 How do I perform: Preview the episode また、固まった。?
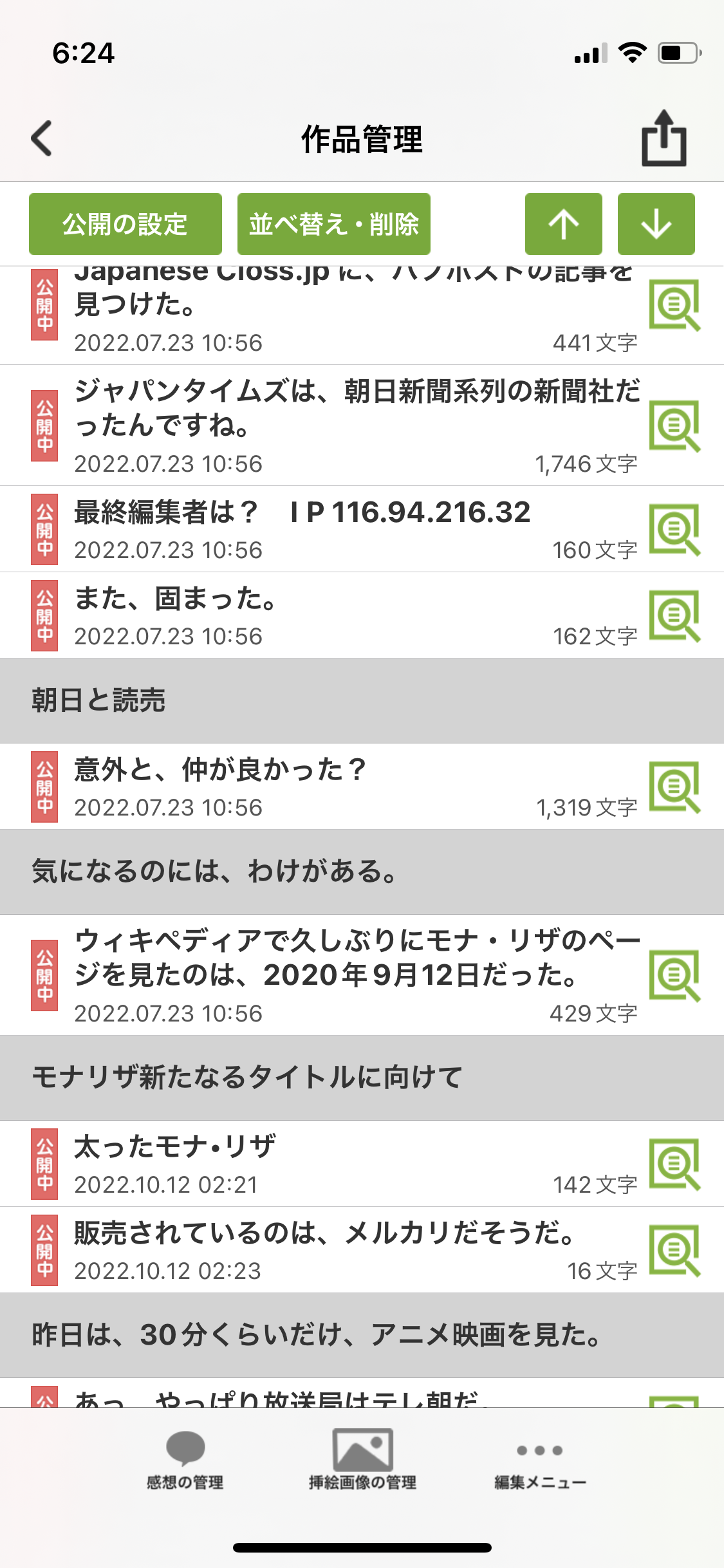point(674,616)
